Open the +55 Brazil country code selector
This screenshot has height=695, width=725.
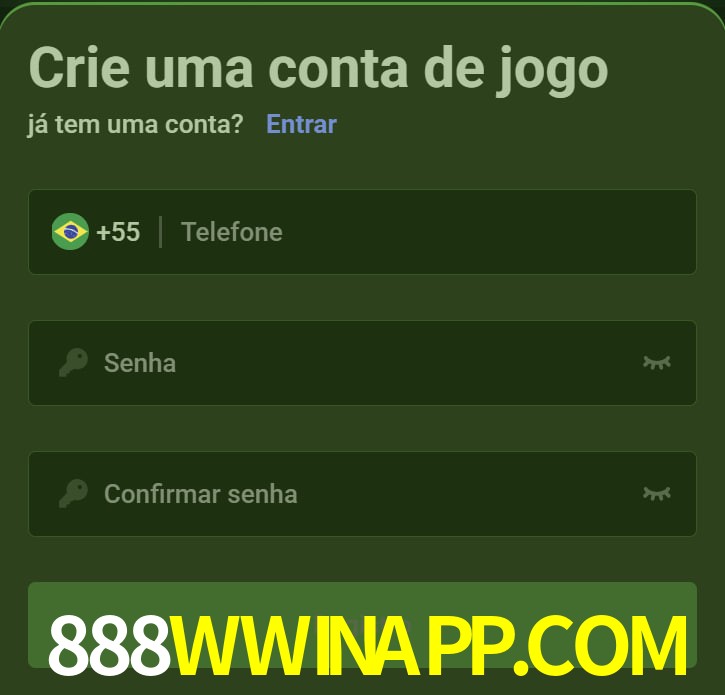96,232
